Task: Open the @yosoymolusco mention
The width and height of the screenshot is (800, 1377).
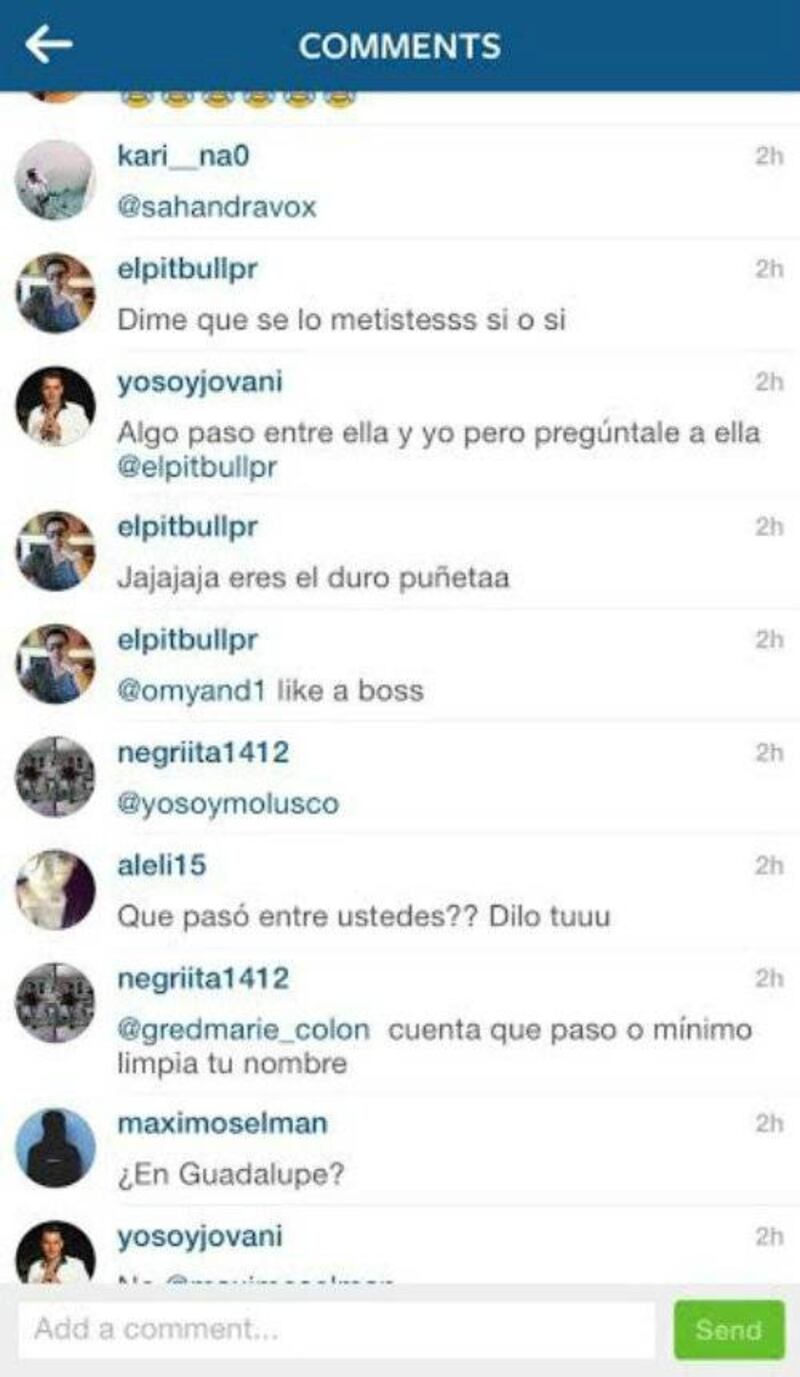Action: pyautogui.click(x=228, y=803)
